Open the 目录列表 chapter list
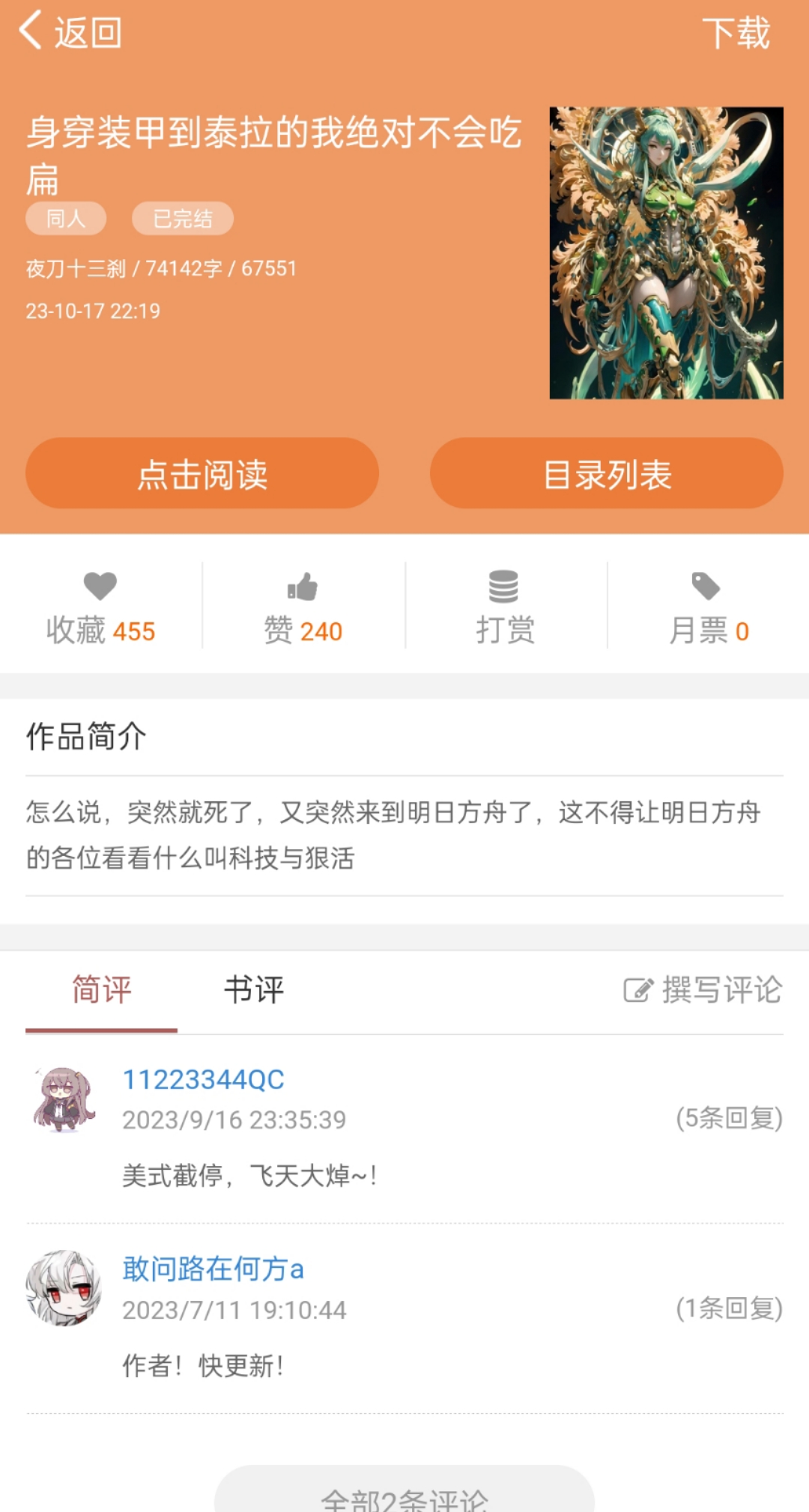 (606, 473)
